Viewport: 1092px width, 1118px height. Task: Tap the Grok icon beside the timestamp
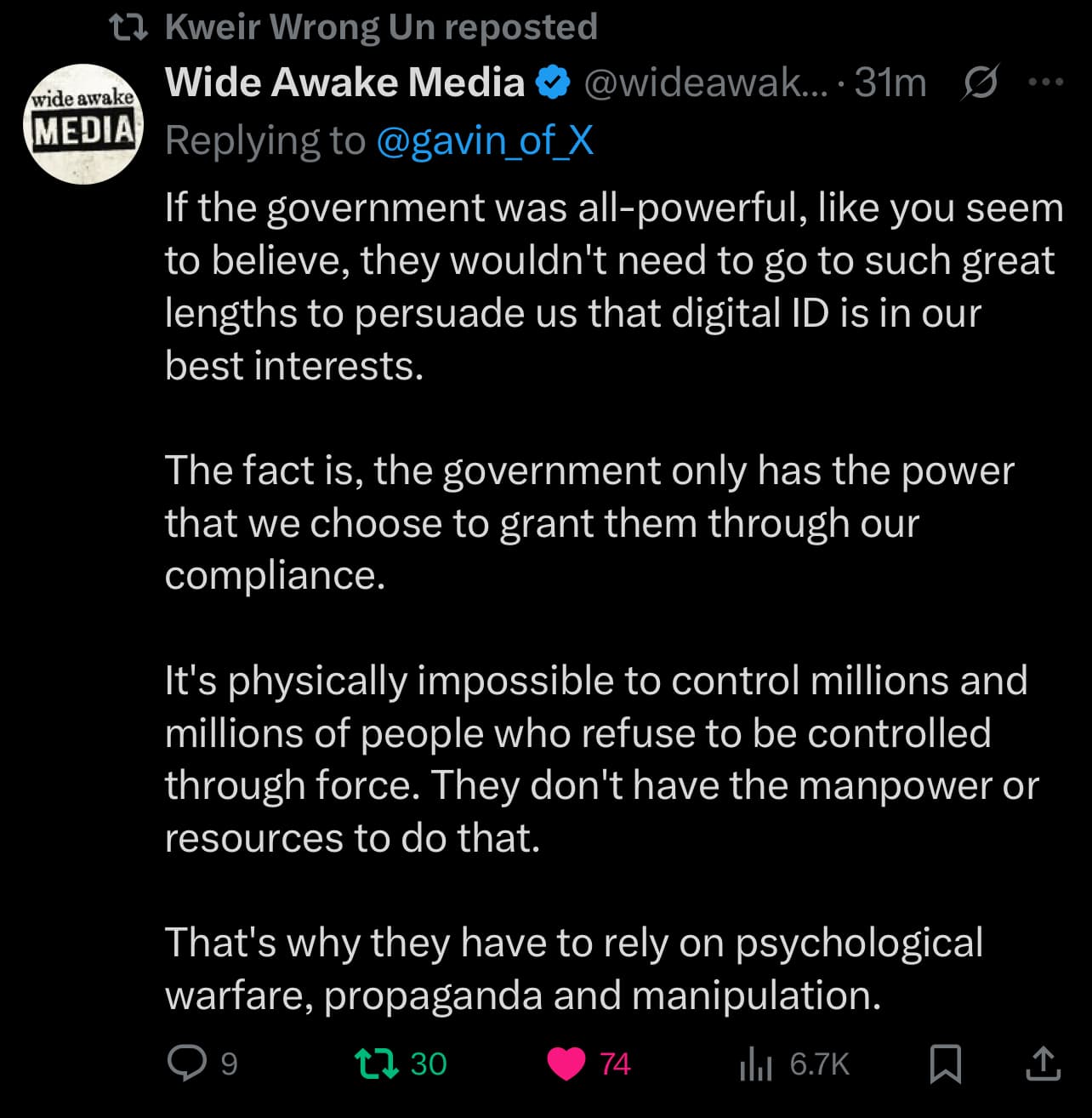(980, 83)
